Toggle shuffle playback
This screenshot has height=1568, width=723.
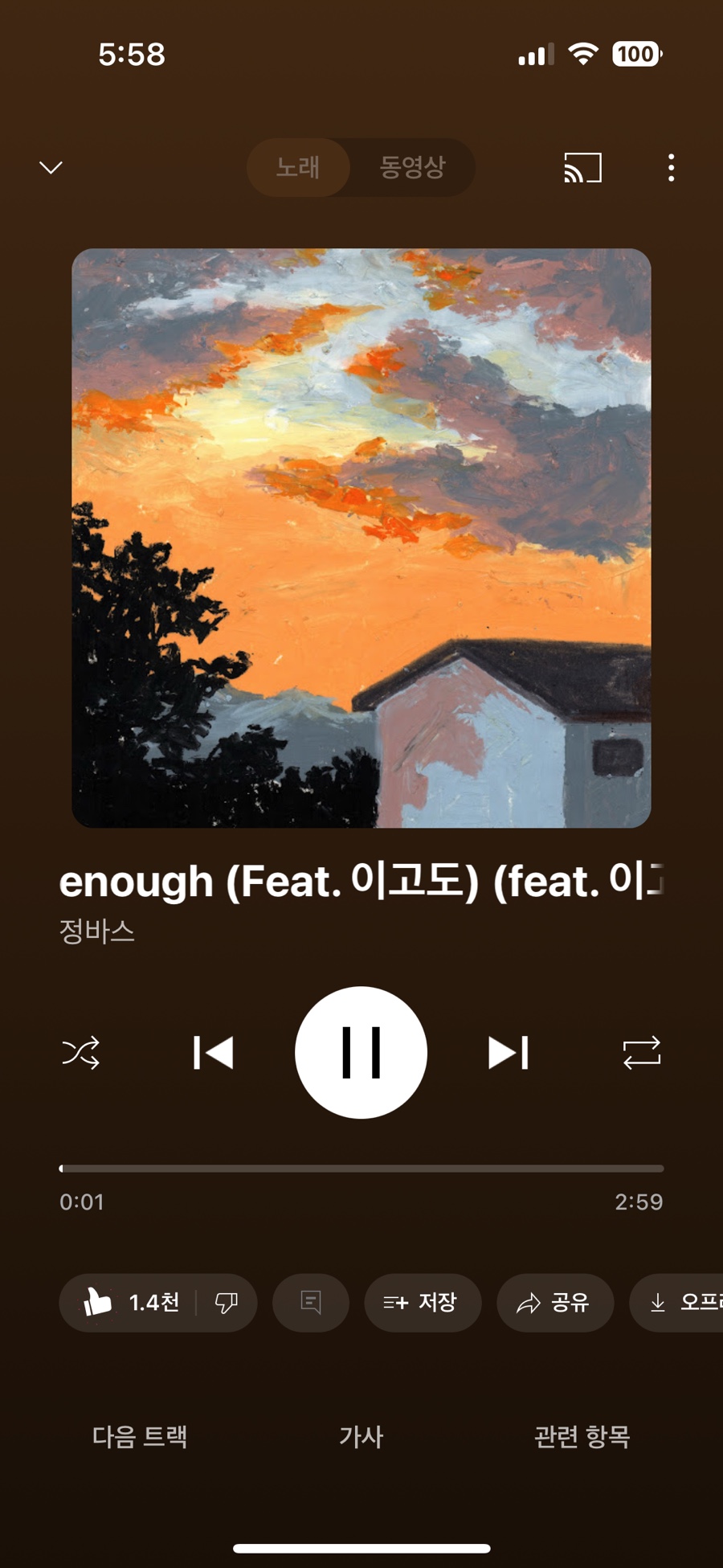(x=81, y=1053)
